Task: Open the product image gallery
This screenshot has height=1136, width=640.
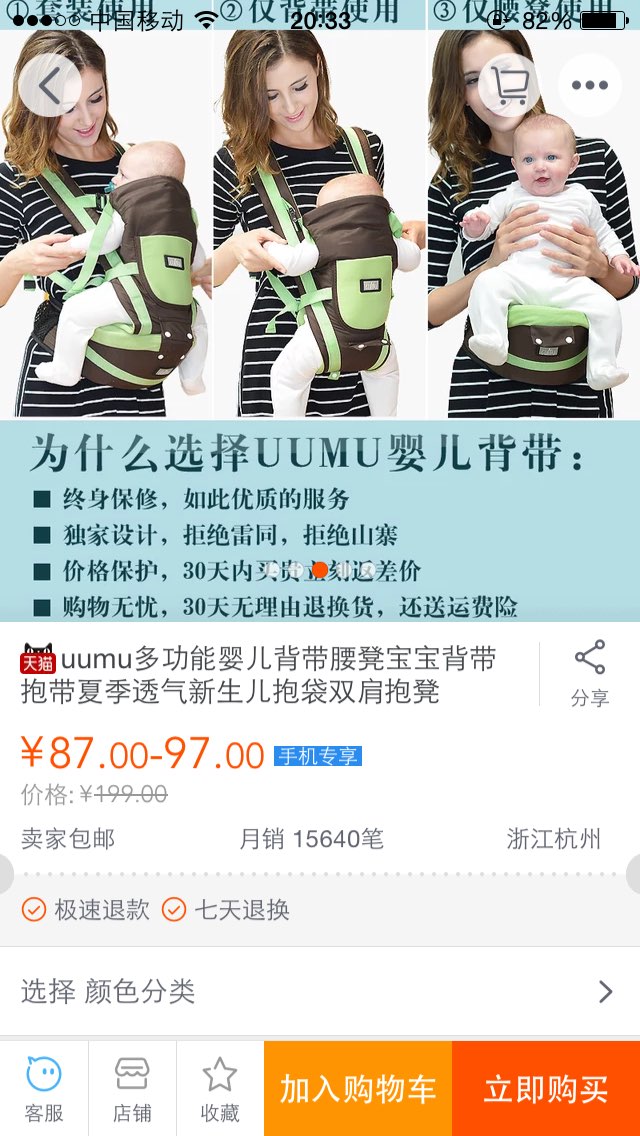Action: click(320, 311)
